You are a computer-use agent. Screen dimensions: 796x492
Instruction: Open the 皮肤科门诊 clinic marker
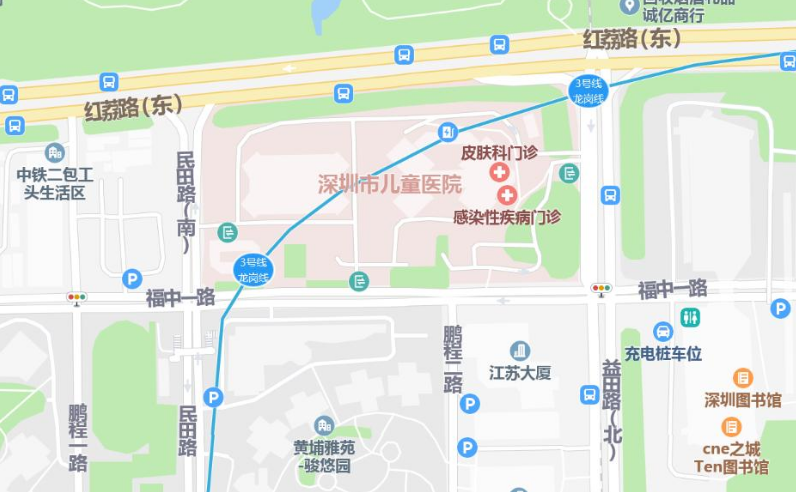point(499,173)
